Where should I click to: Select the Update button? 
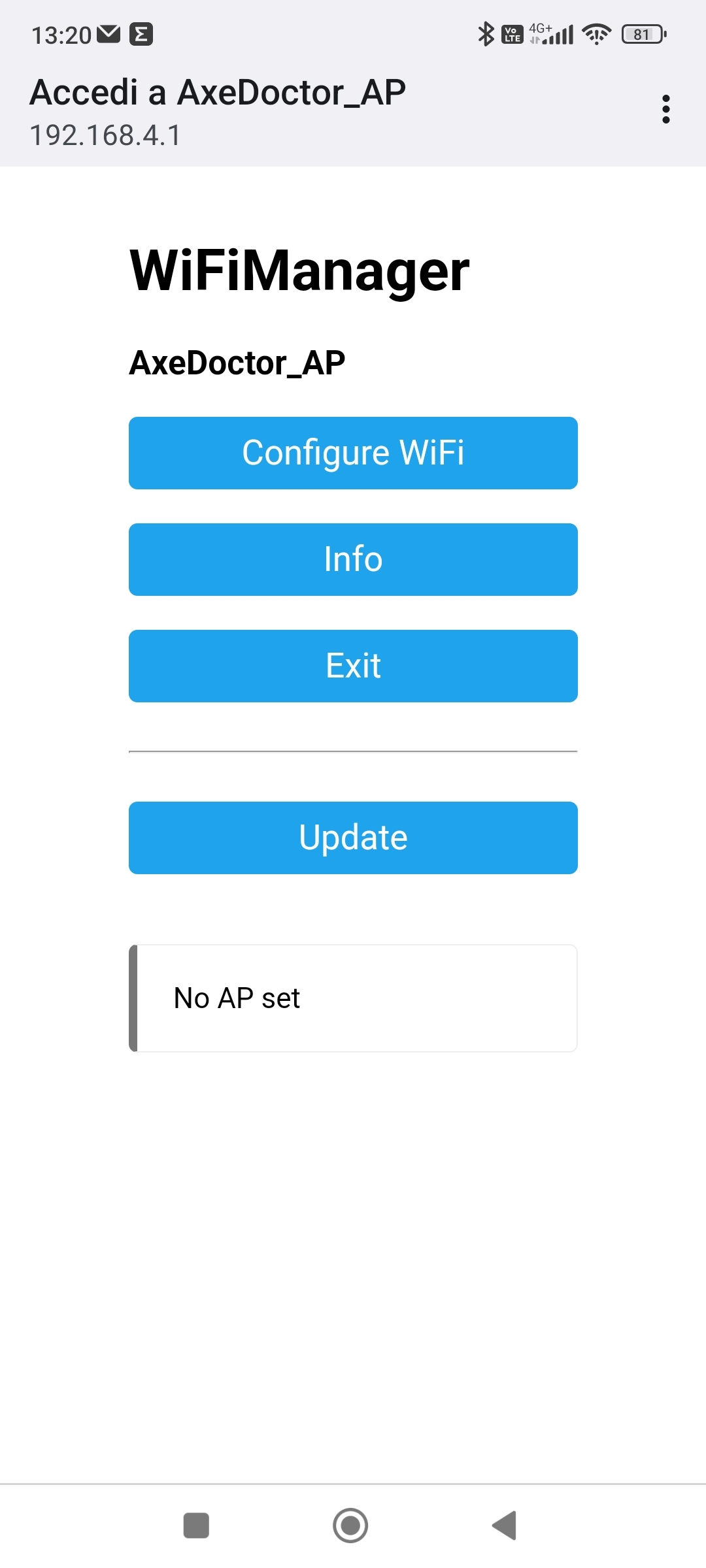(353, 838)
